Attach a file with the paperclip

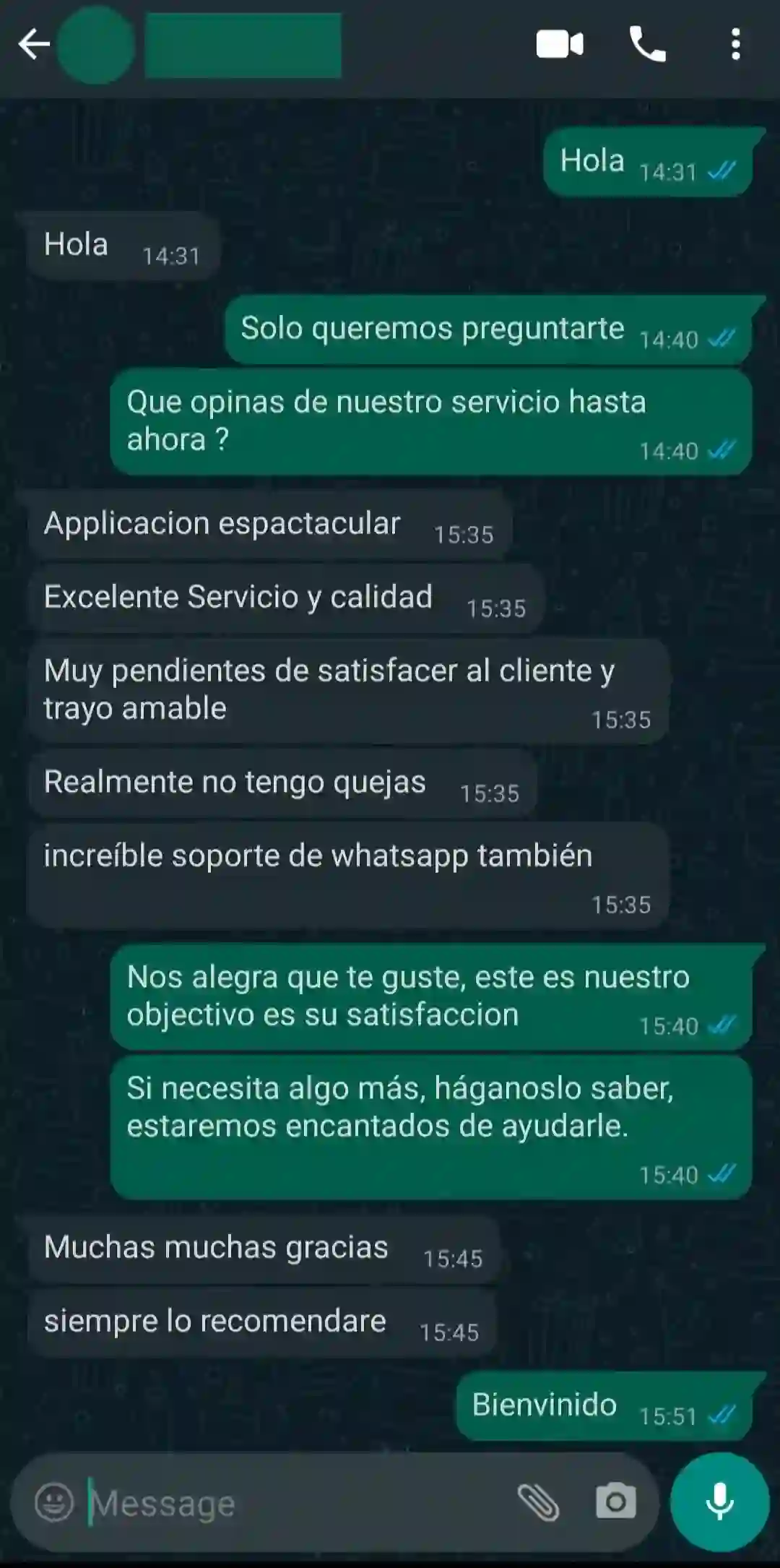[539, 1502]
